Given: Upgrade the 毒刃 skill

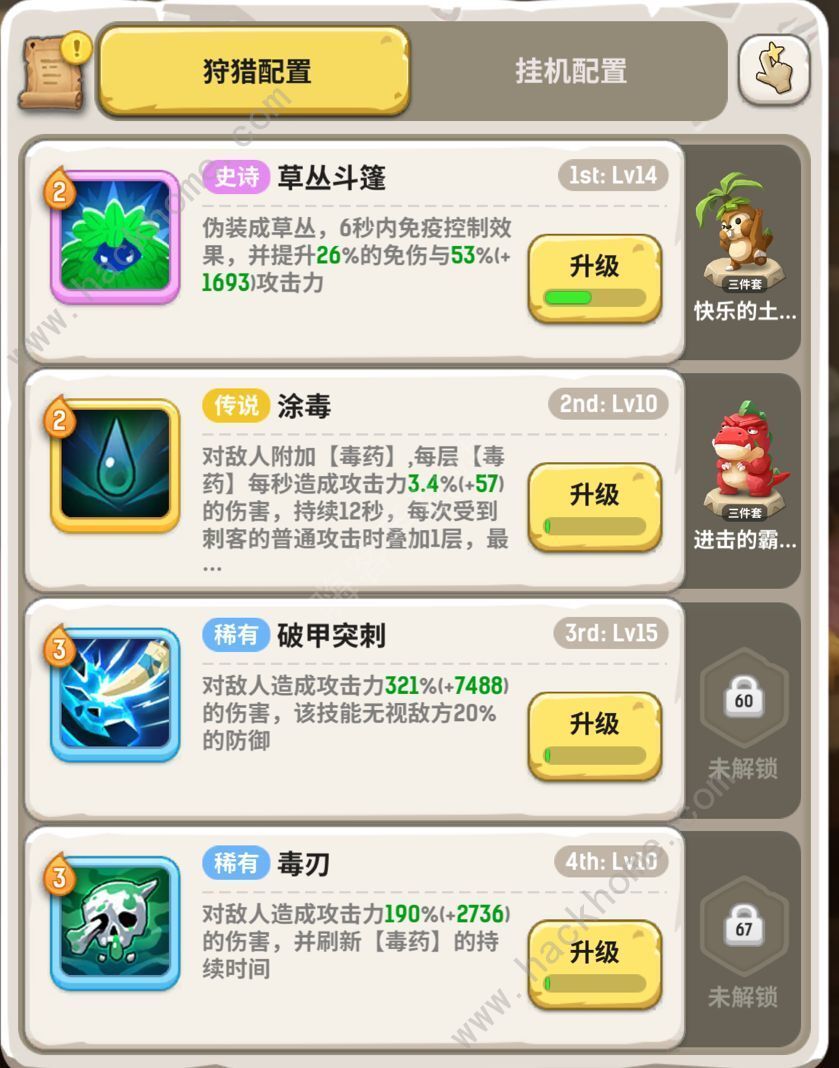Looking at the screenshot, I should (x=594, y=962).
